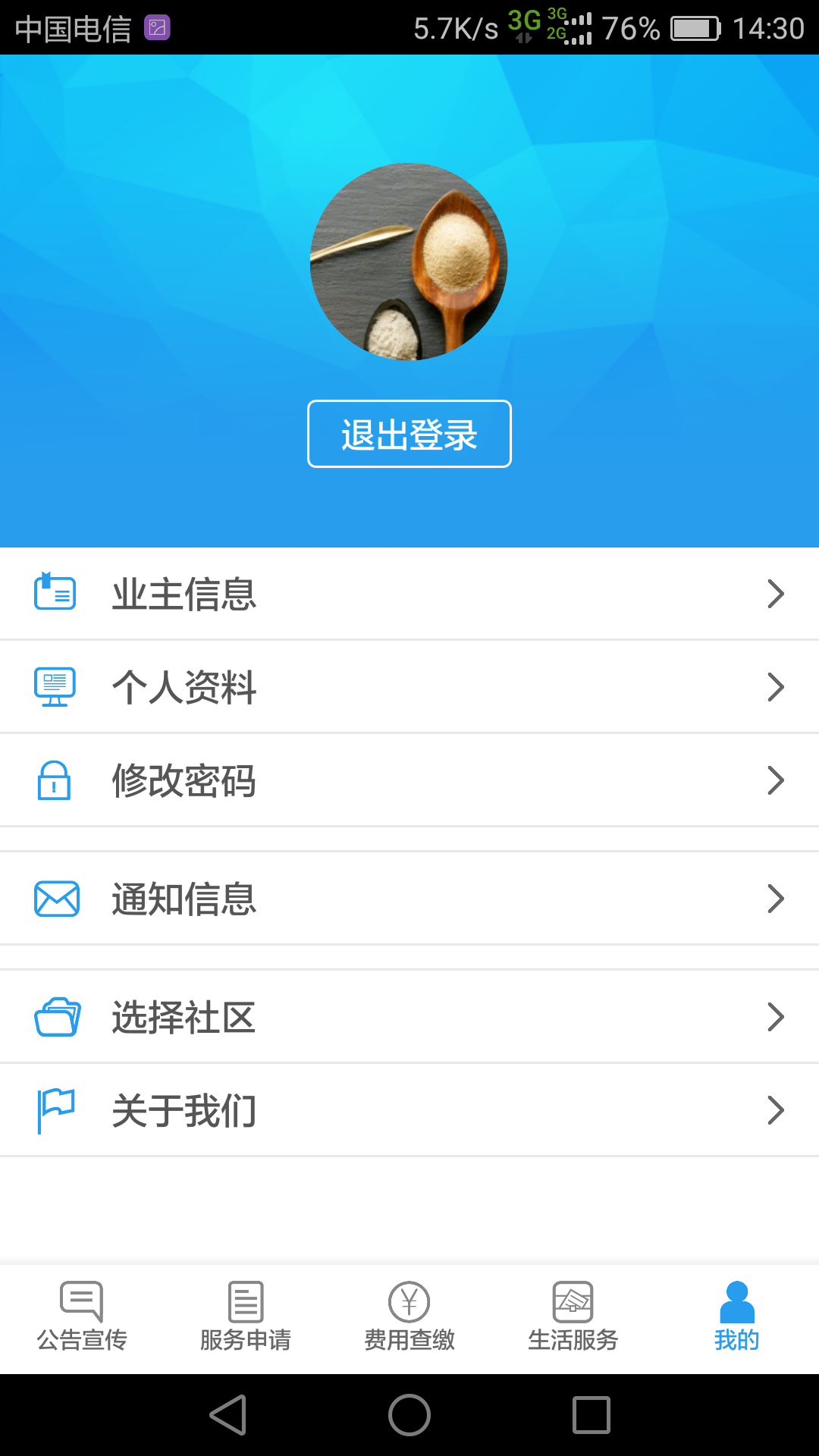This screenshot has height=1456, width=819.
Task: Open the profile avatar picture
Action: tap(409, 262)
